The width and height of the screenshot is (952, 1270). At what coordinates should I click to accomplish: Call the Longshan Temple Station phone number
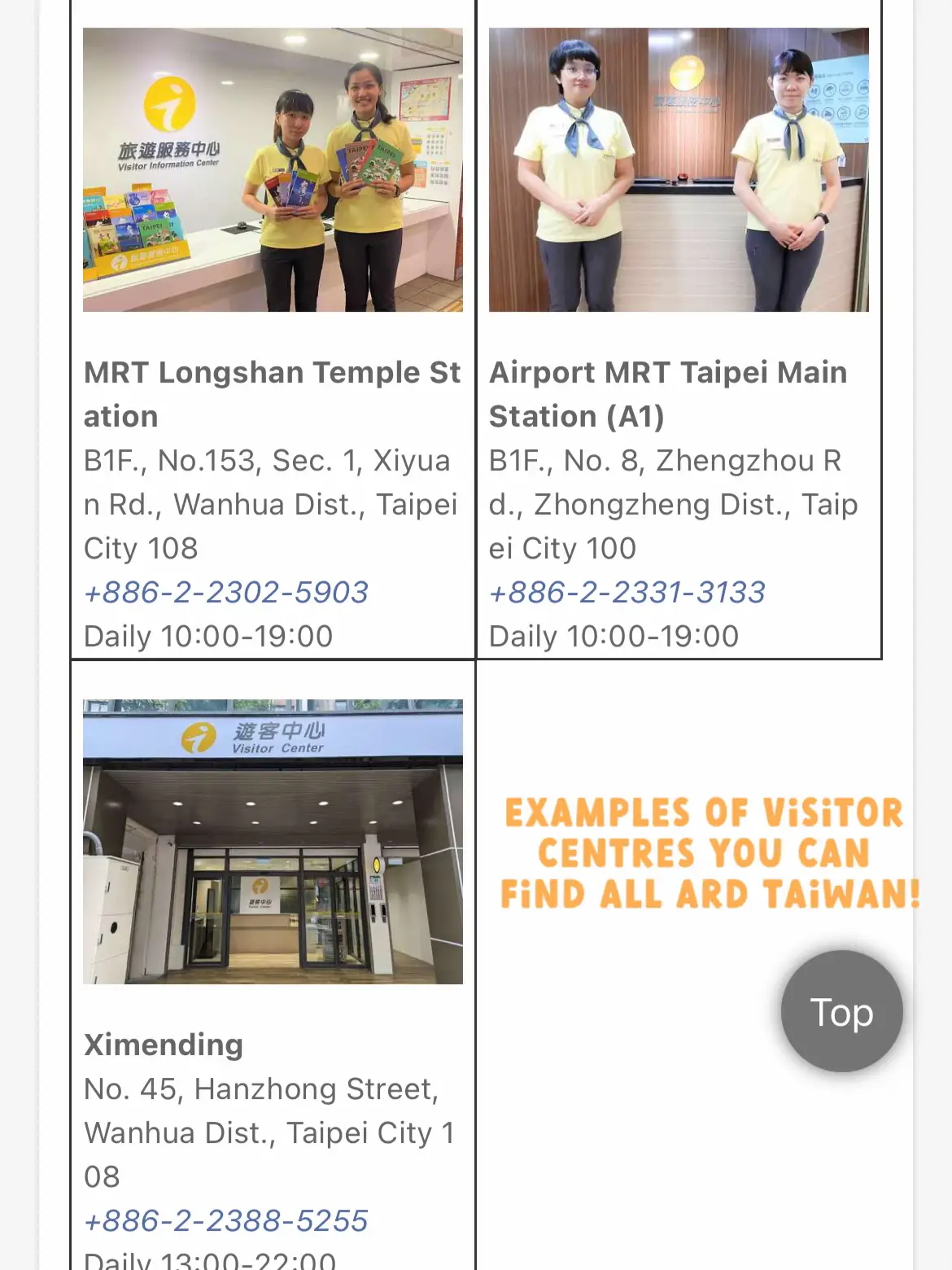(x=226, y=593)
